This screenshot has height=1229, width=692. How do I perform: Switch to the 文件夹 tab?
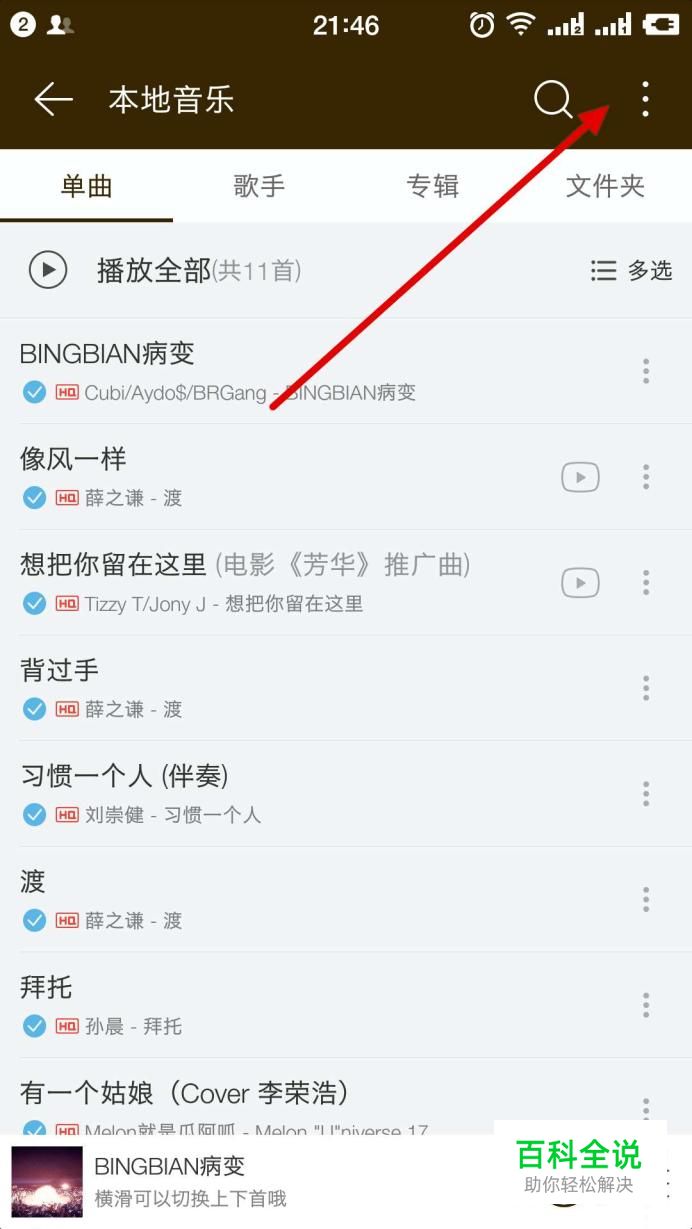coord(605,186)
